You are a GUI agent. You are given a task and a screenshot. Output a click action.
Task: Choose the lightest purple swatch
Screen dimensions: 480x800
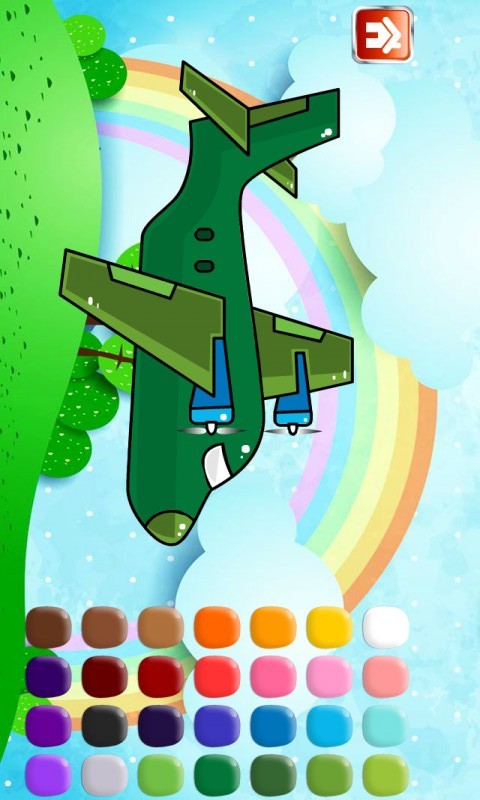48,775
